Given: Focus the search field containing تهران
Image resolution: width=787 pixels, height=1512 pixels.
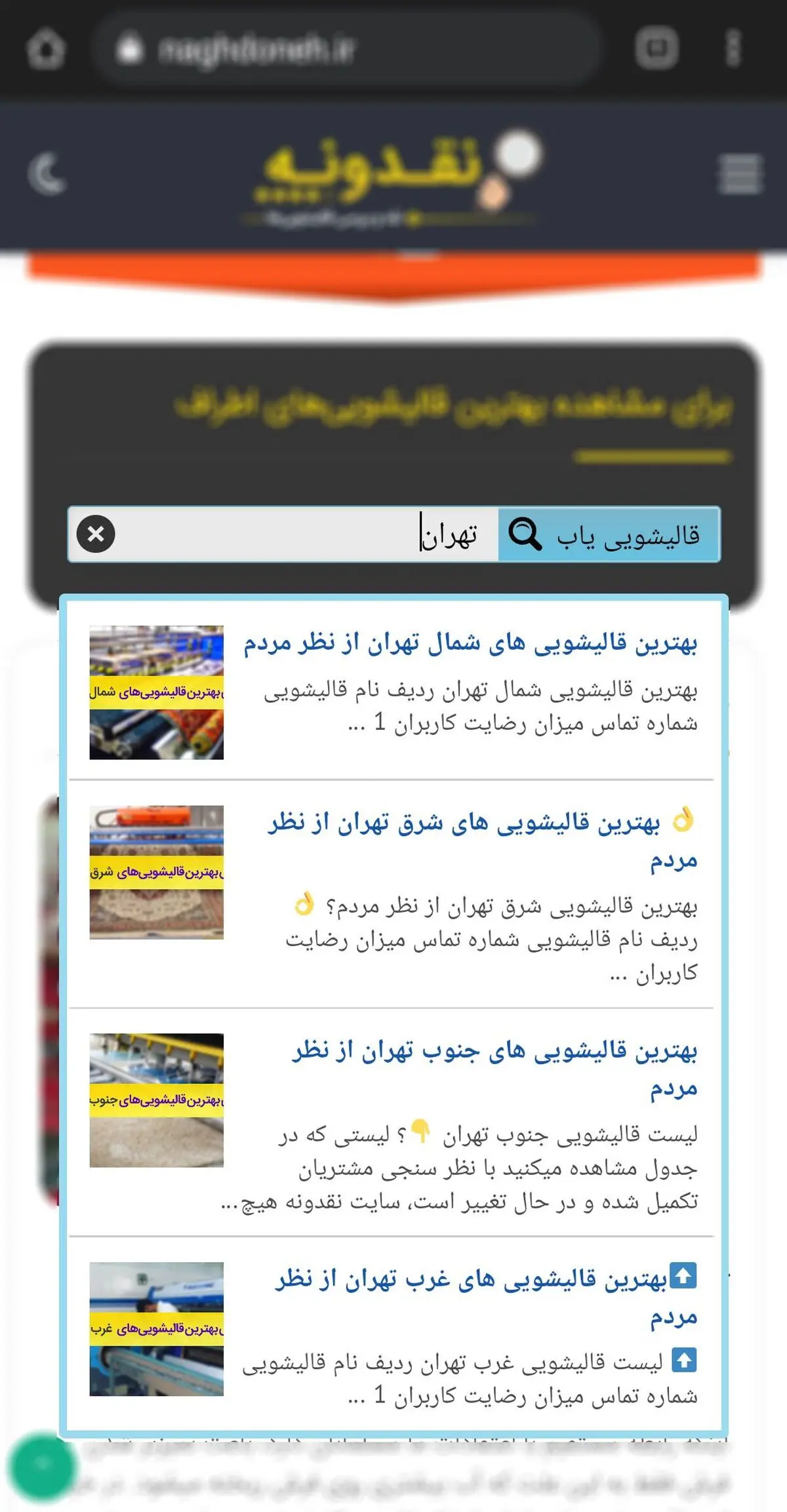Looking at the screenshot, I should coord(306,534).
